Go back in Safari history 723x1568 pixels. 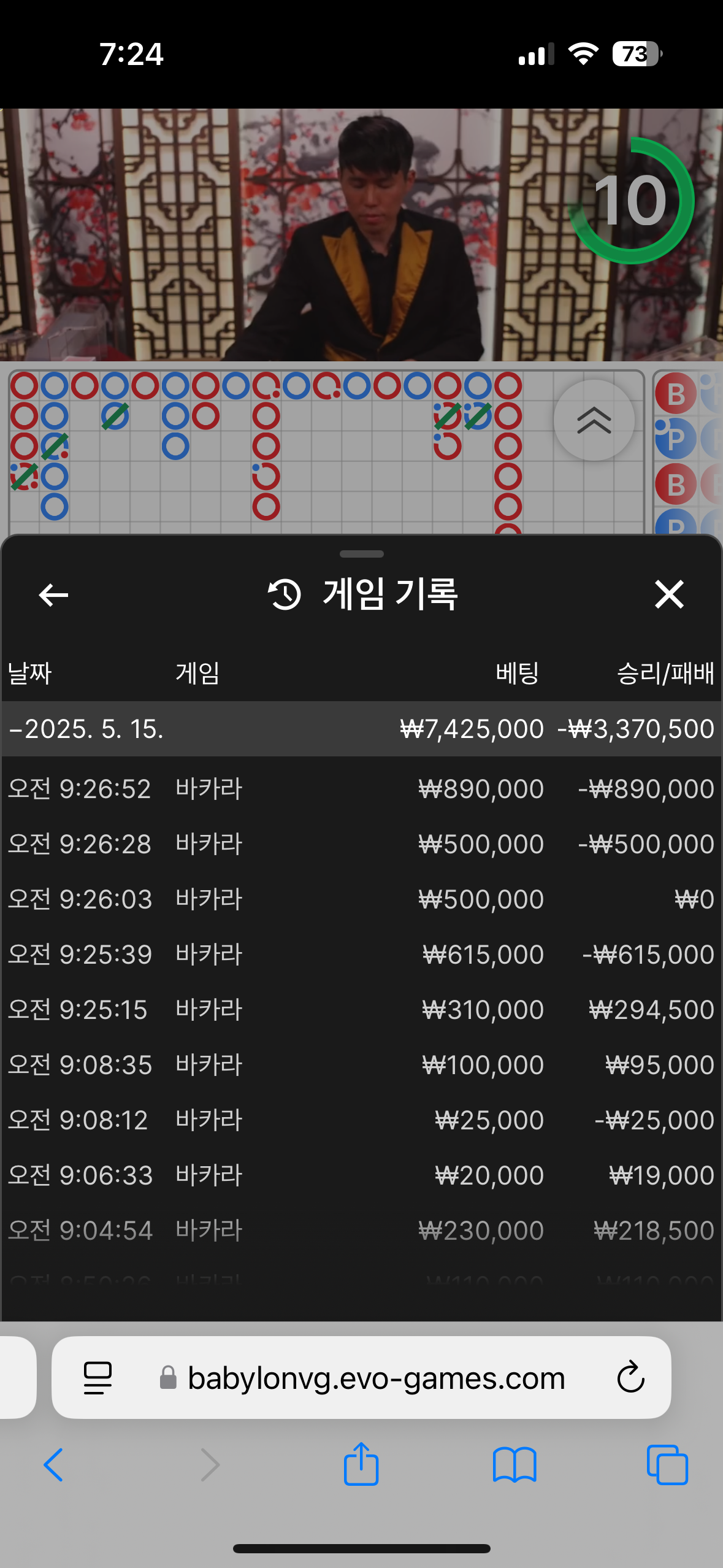[53, 1464]
